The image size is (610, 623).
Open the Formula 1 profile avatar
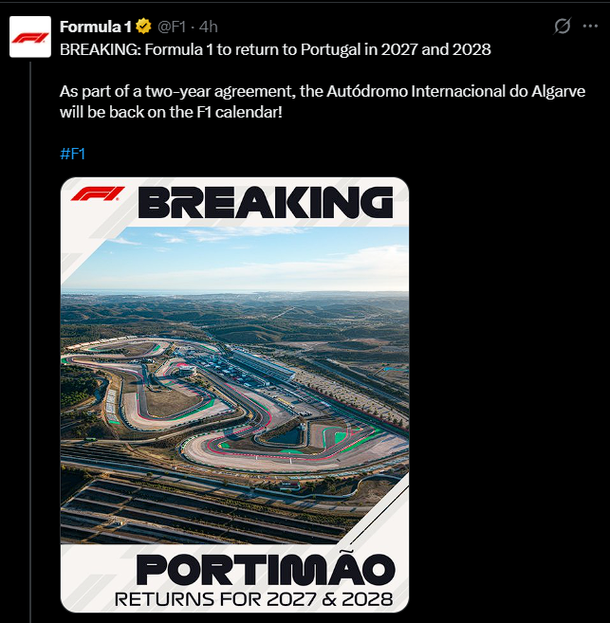click(x=30, y=37)
